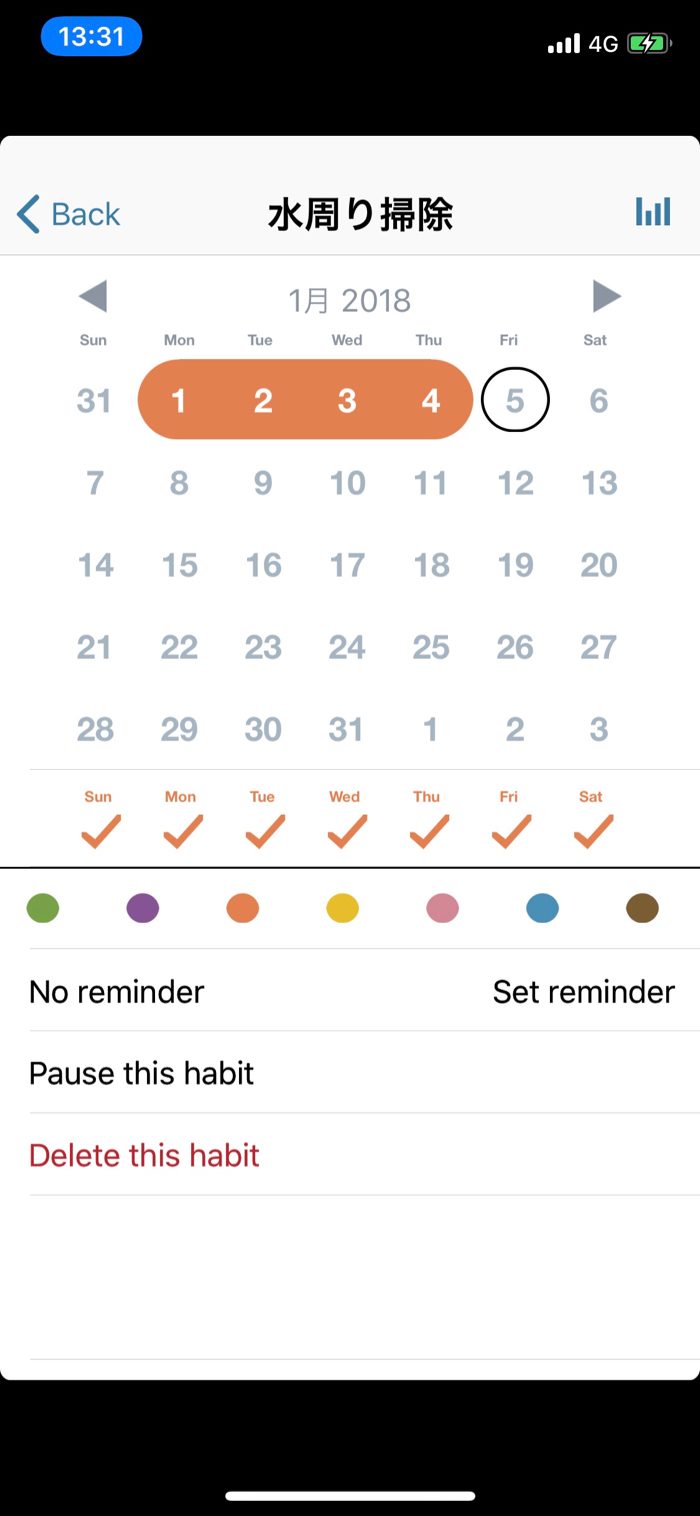Choose the yellow habit color
The width and height of the screenshot is (700, 1516).
click(343, 909)
